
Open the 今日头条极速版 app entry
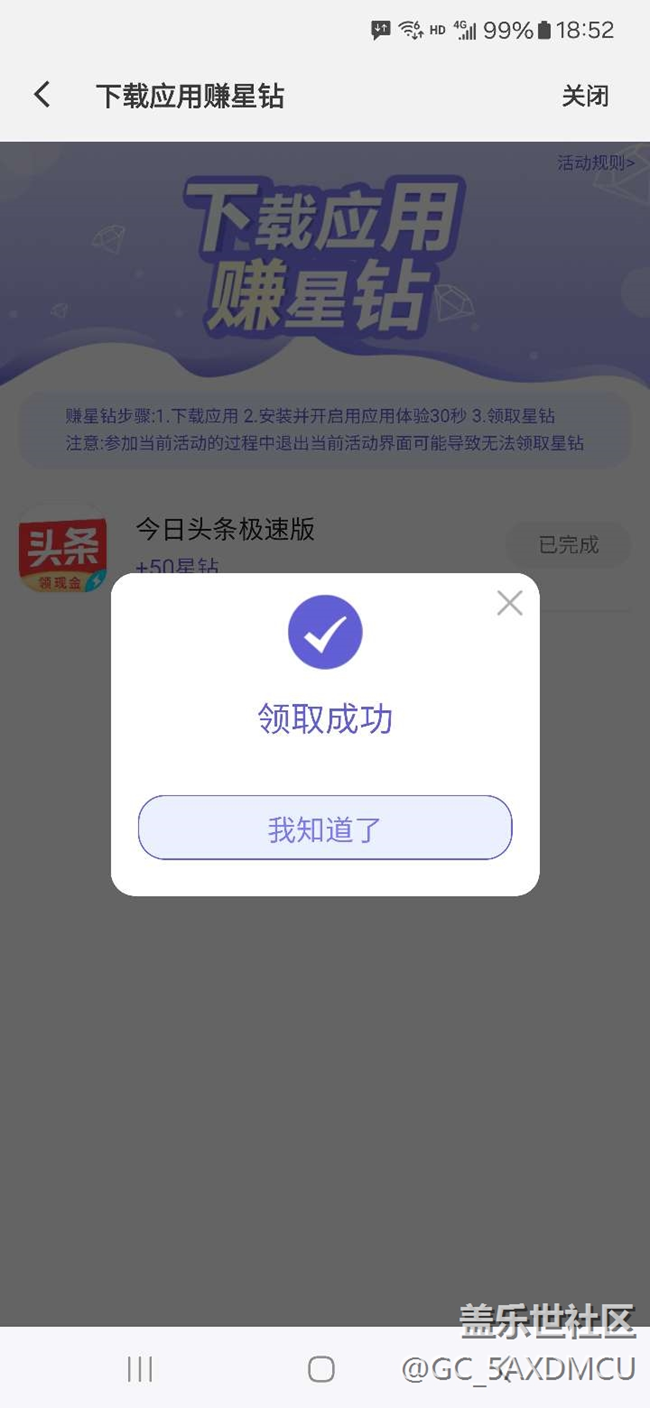click(225, 529)
